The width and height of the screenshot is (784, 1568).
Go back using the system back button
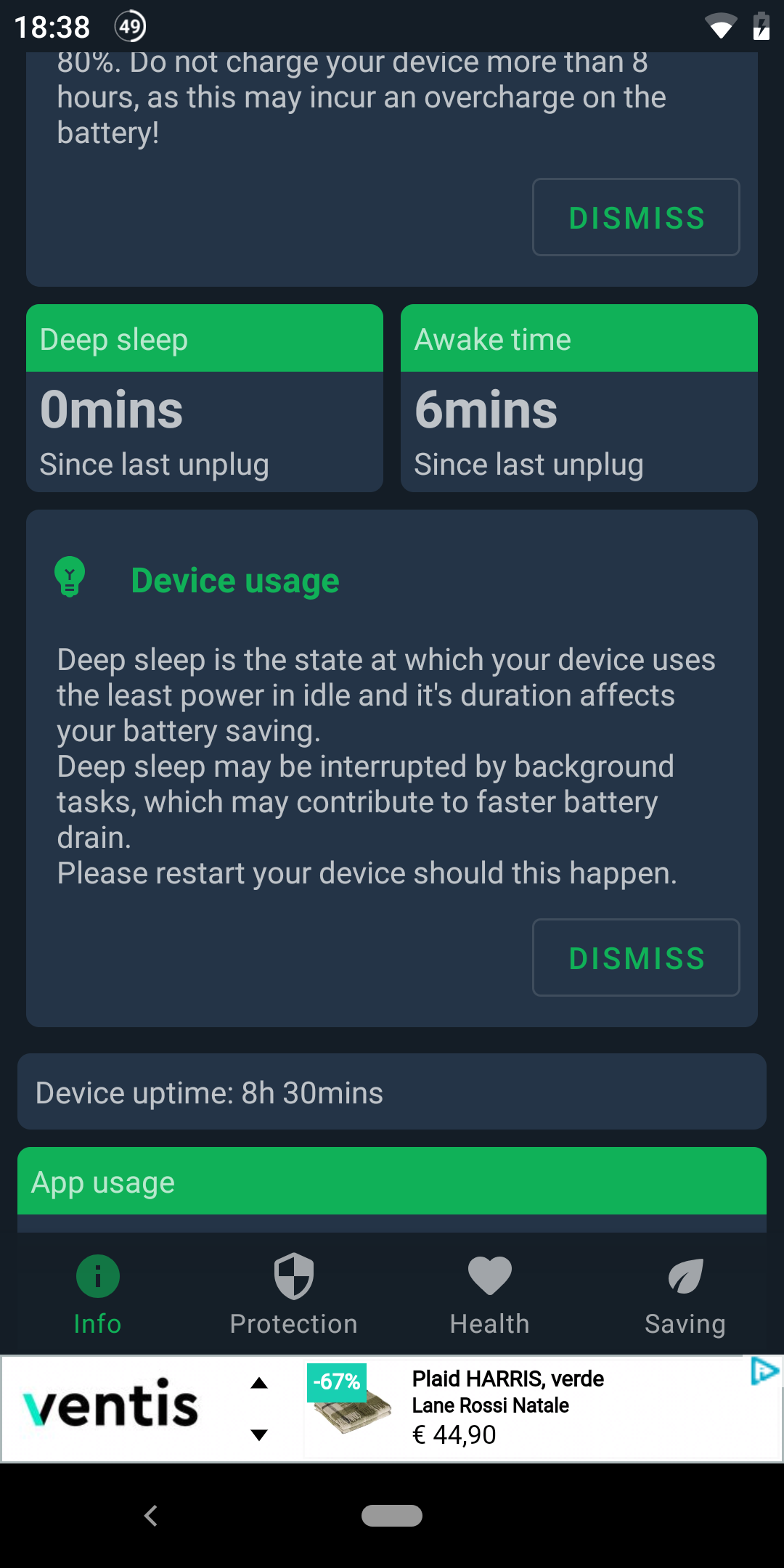pos(151,1516)
